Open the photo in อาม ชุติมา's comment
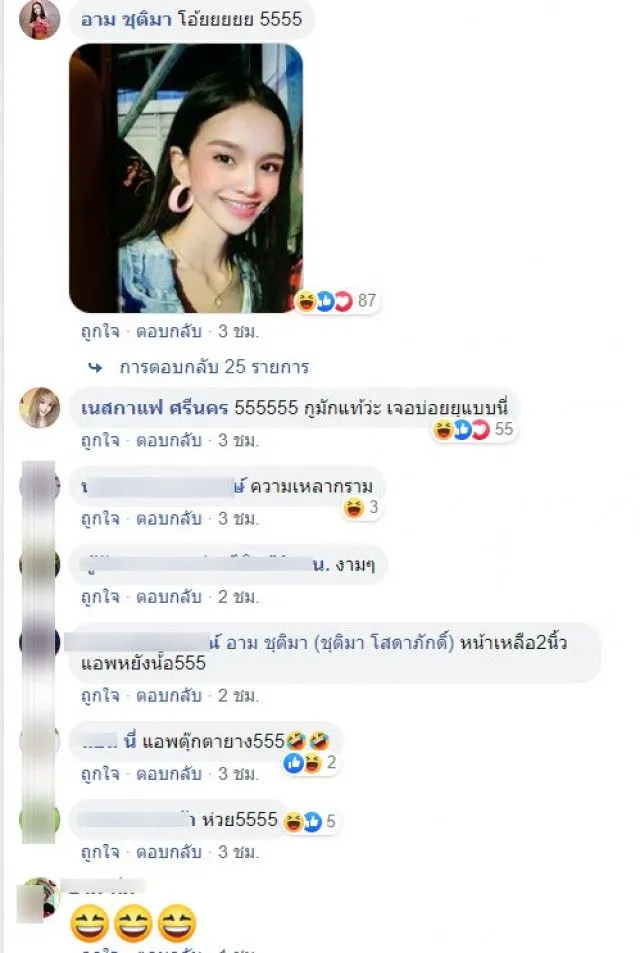640x953 pixels. click(185, 178)
